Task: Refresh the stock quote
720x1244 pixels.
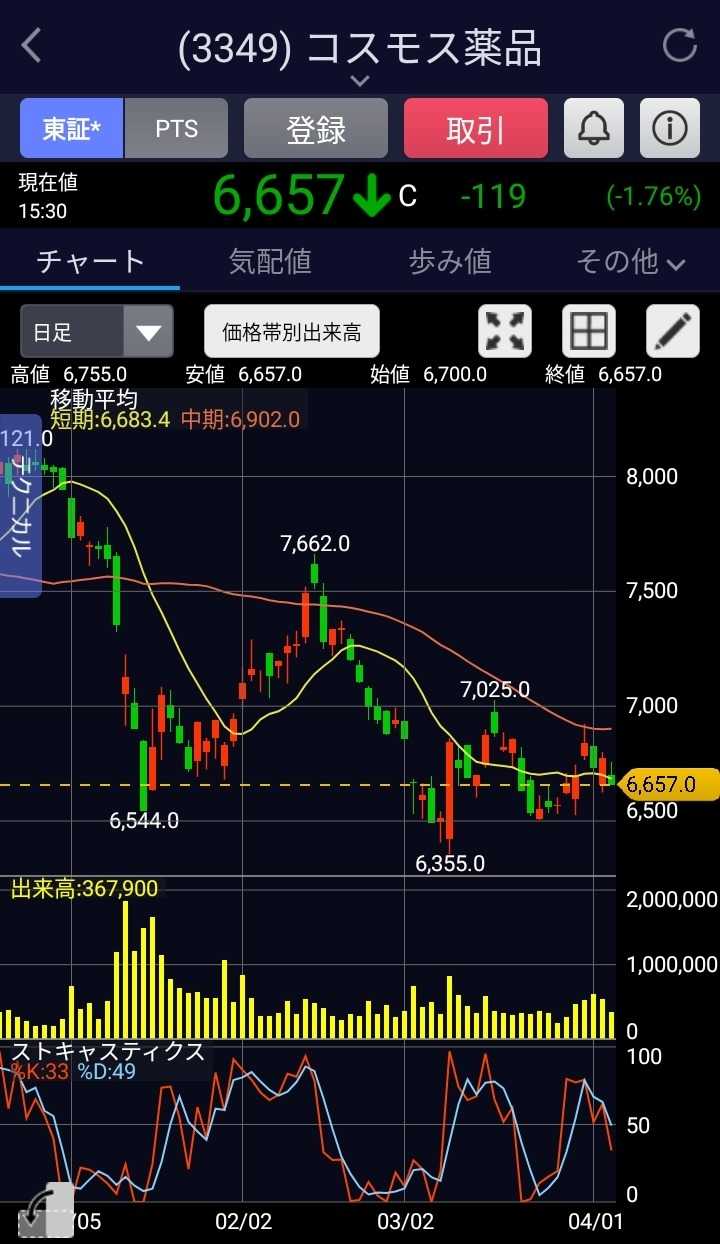Action: click(x=680, y=46)
